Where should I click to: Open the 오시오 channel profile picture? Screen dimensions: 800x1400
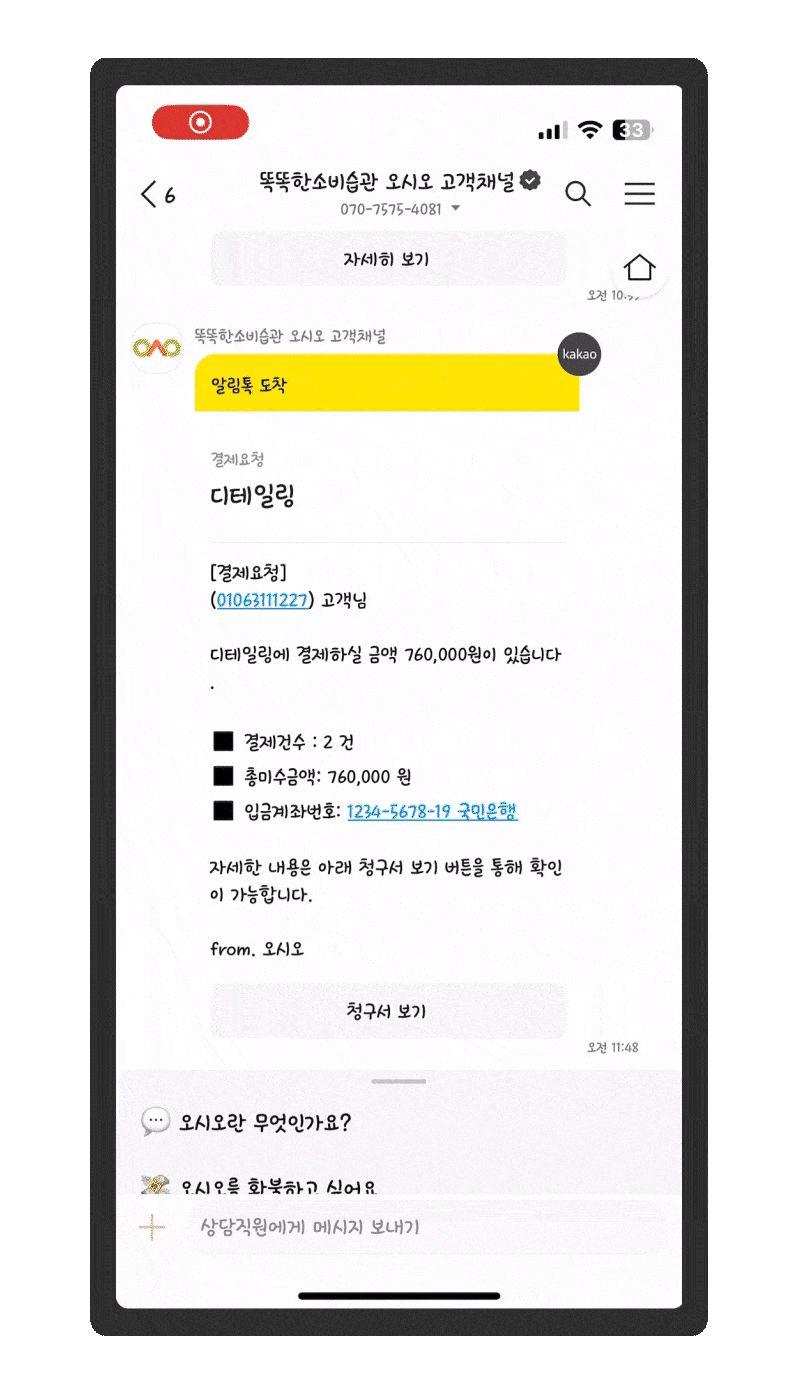[x=158, y=348]
